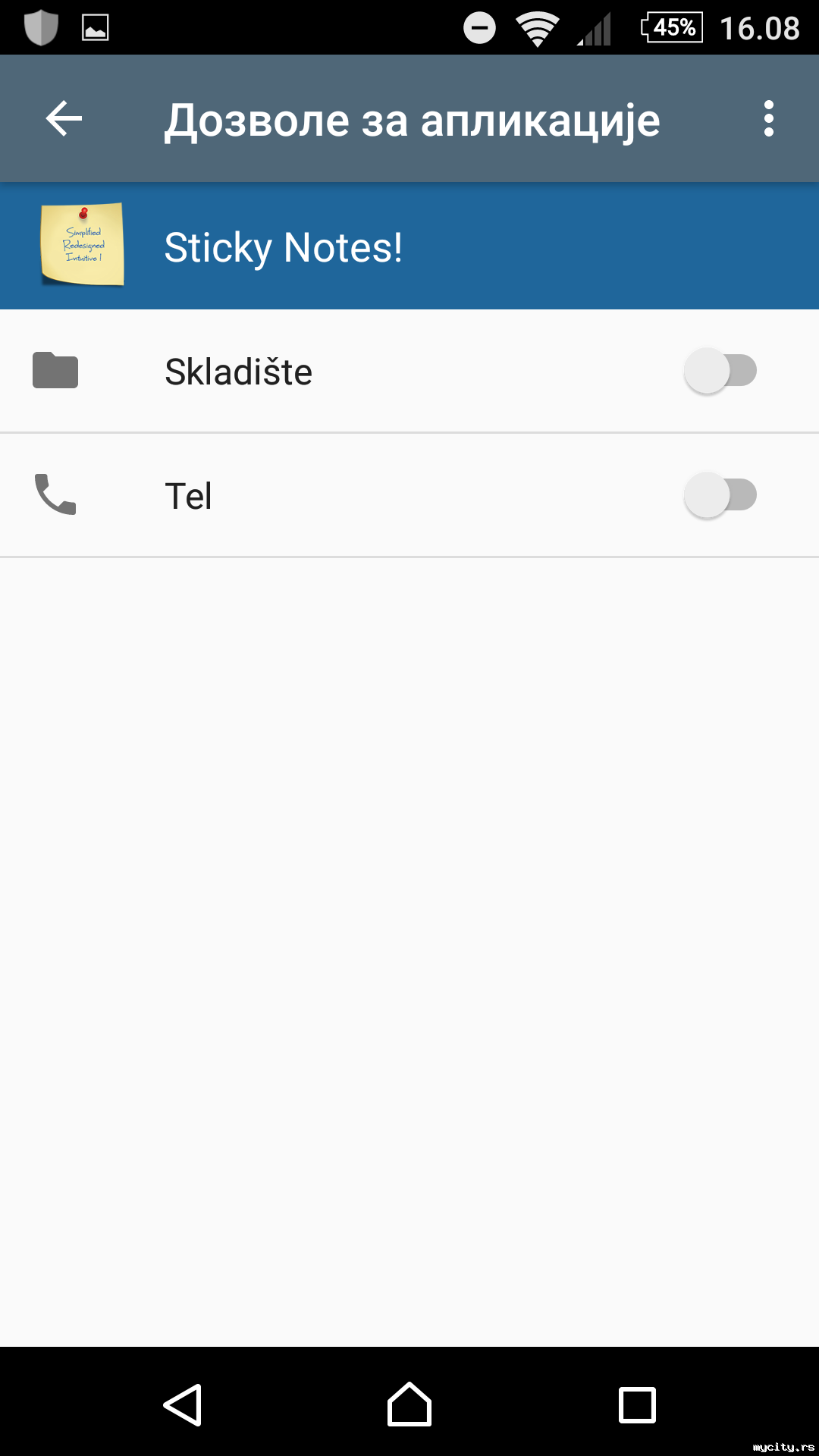Turn on the Tel phone permission
The width and height of the screenshot is (819, 1456).
tap(720, 495)
